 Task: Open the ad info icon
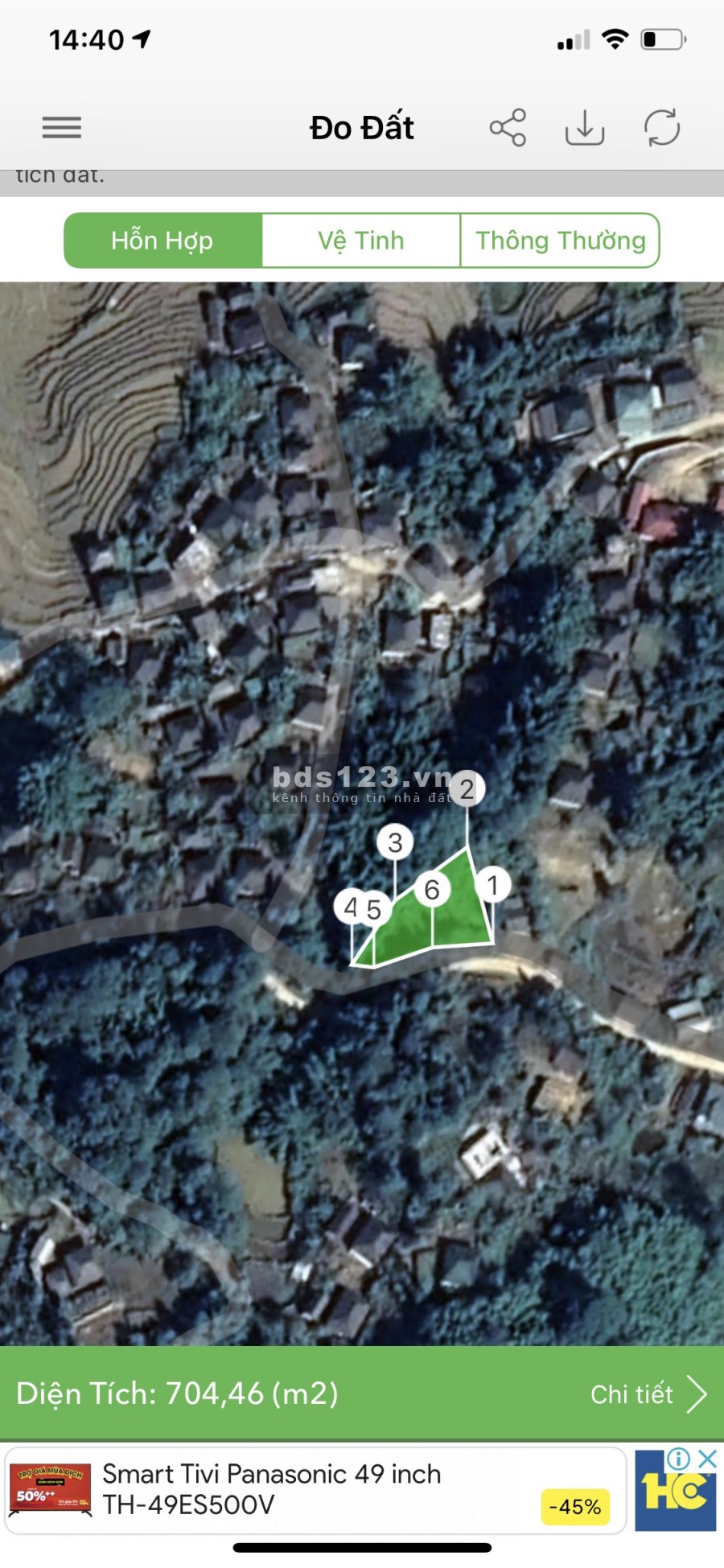pos(679,1459)
